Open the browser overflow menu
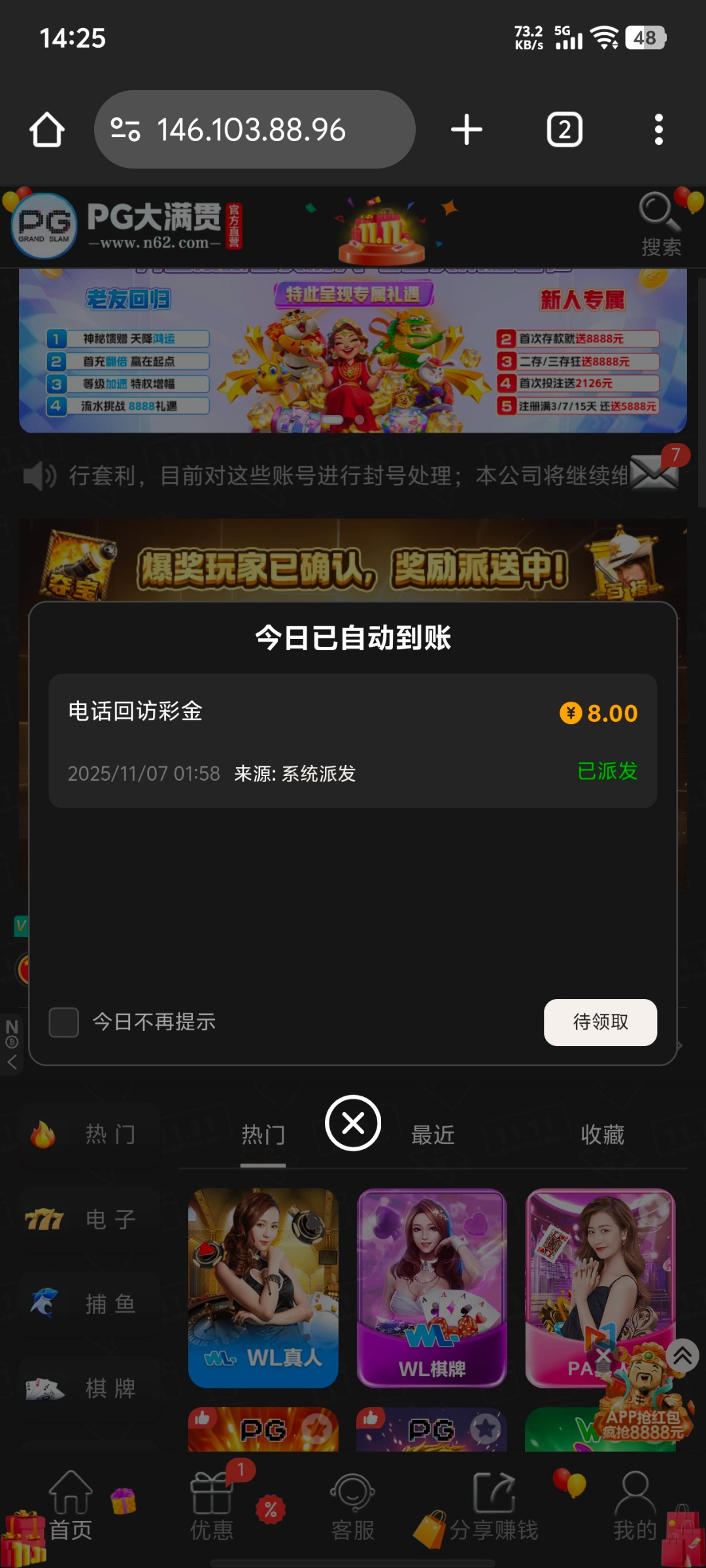Viewport: 706px width, 1568px height. [x=658, y=129]
